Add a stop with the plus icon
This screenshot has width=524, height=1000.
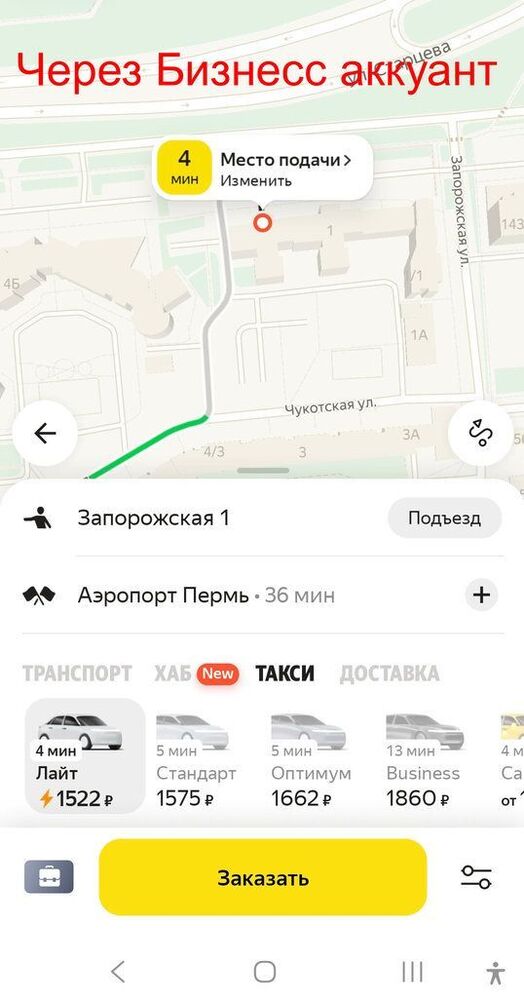(481, 596)
